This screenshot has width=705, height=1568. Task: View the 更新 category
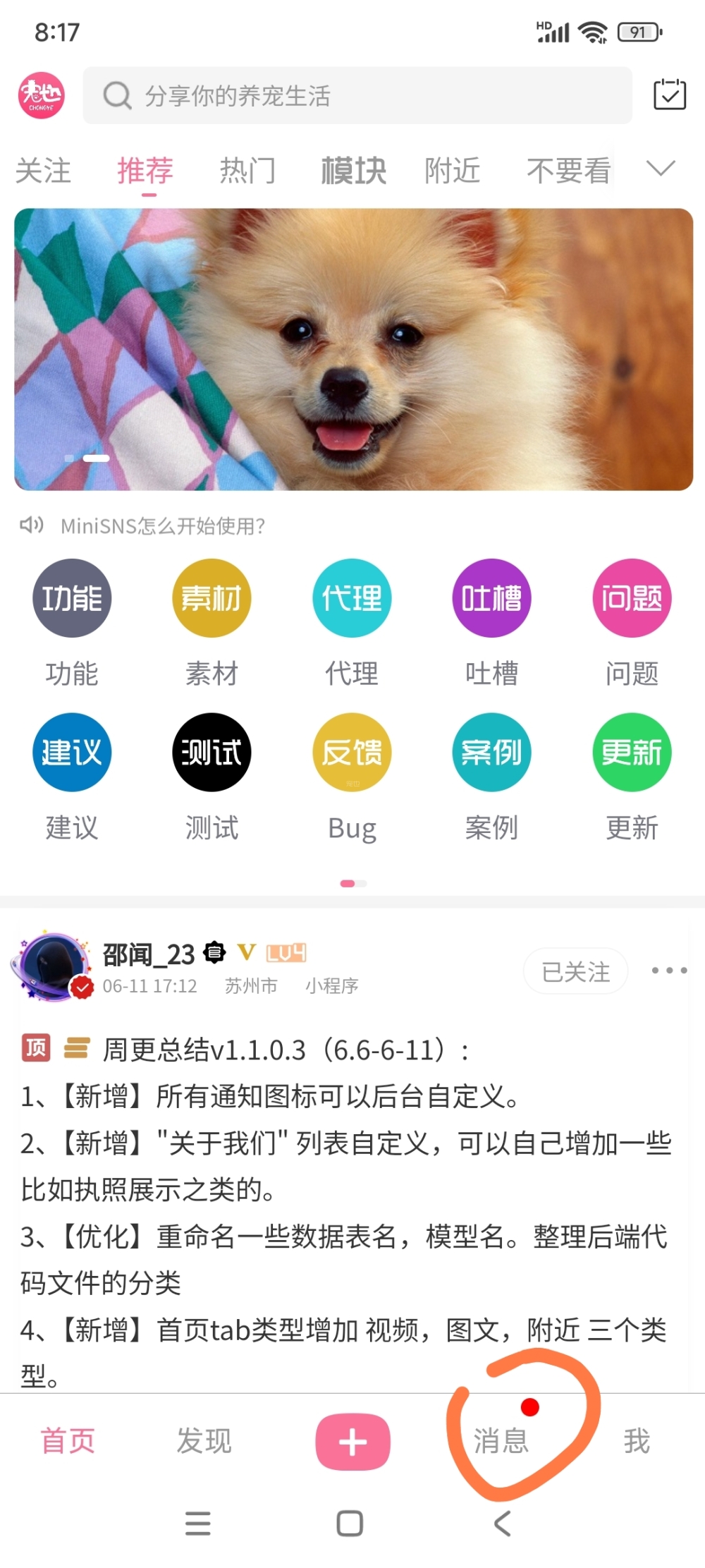click(632, 753)
